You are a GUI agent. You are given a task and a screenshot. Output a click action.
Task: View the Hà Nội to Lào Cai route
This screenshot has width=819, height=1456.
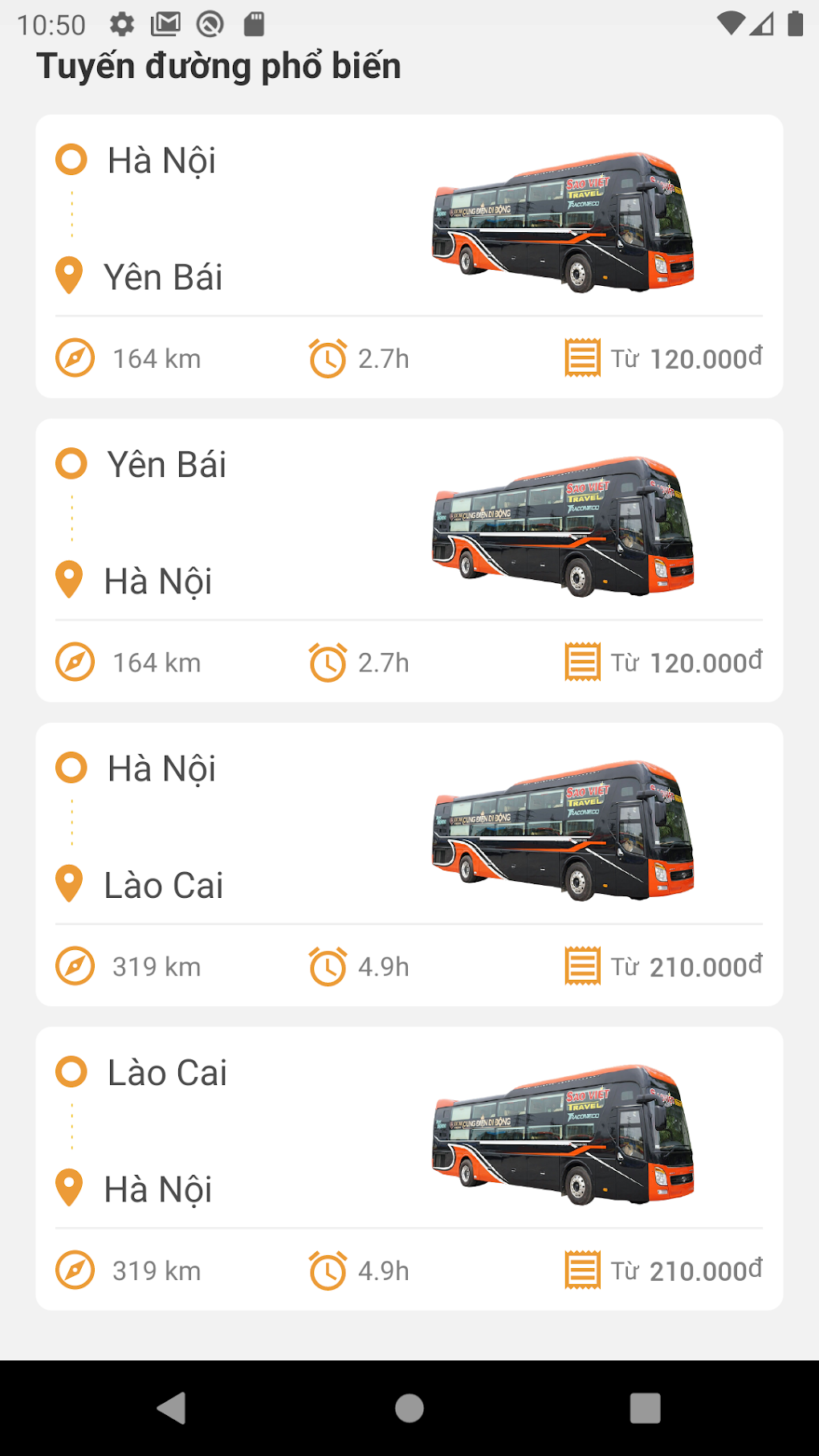[409, 864]
